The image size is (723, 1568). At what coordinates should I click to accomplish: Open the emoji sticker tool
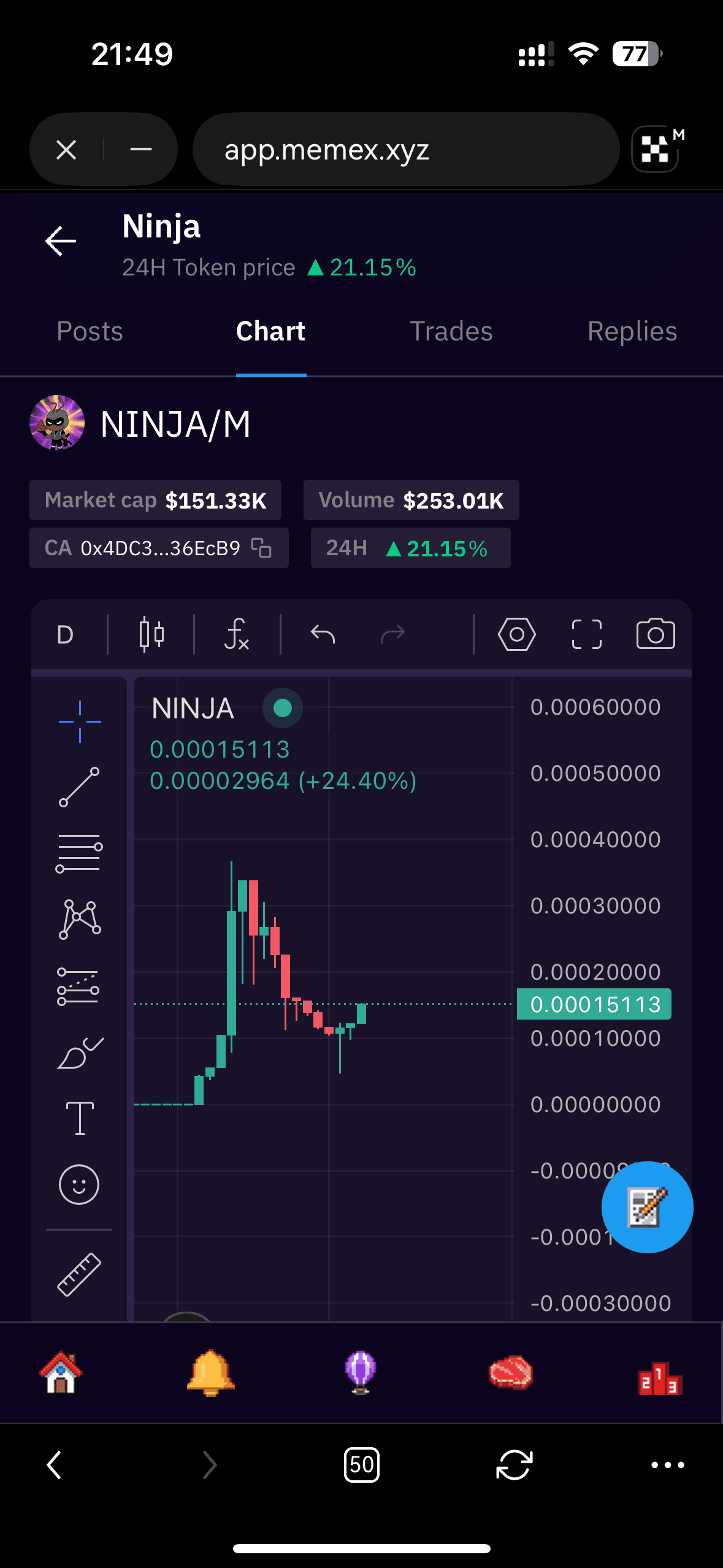click(x=79, y=1185)
